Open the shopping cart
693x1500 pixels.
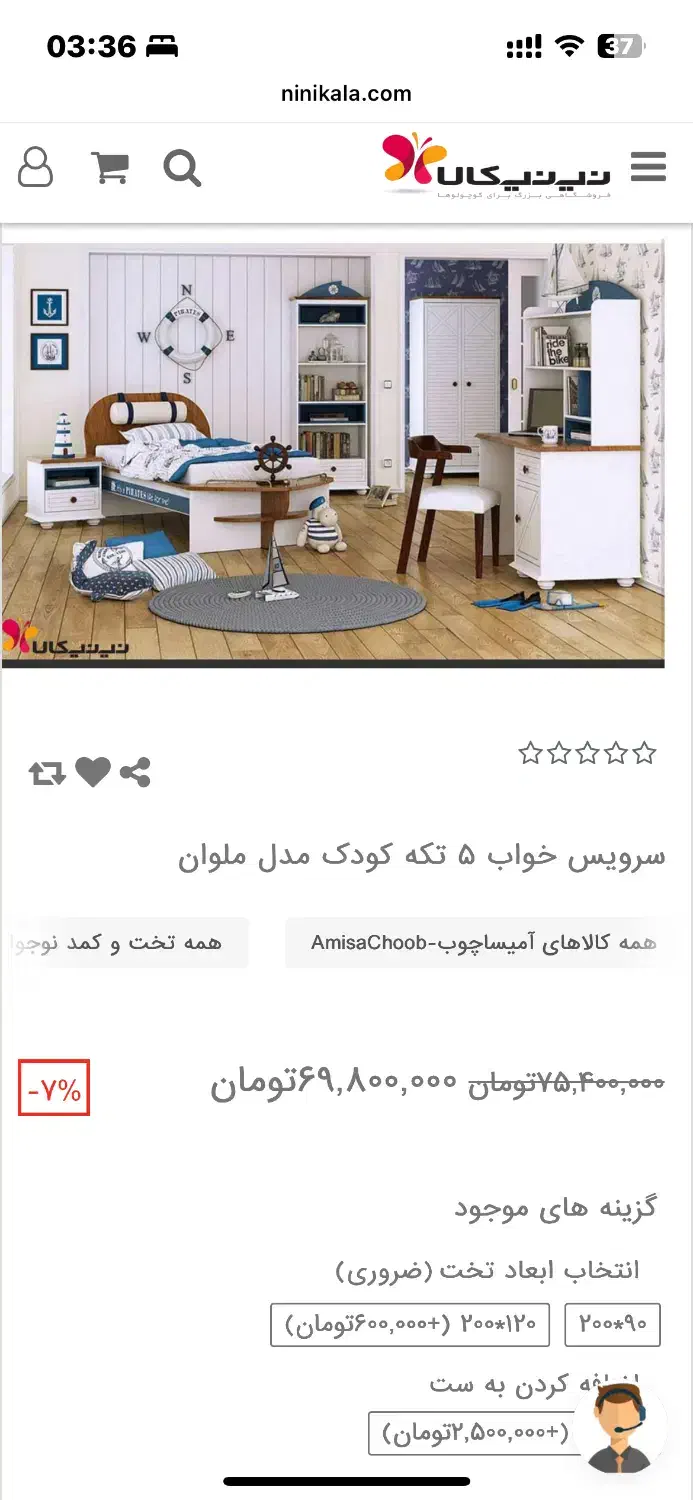click(110, 167)
